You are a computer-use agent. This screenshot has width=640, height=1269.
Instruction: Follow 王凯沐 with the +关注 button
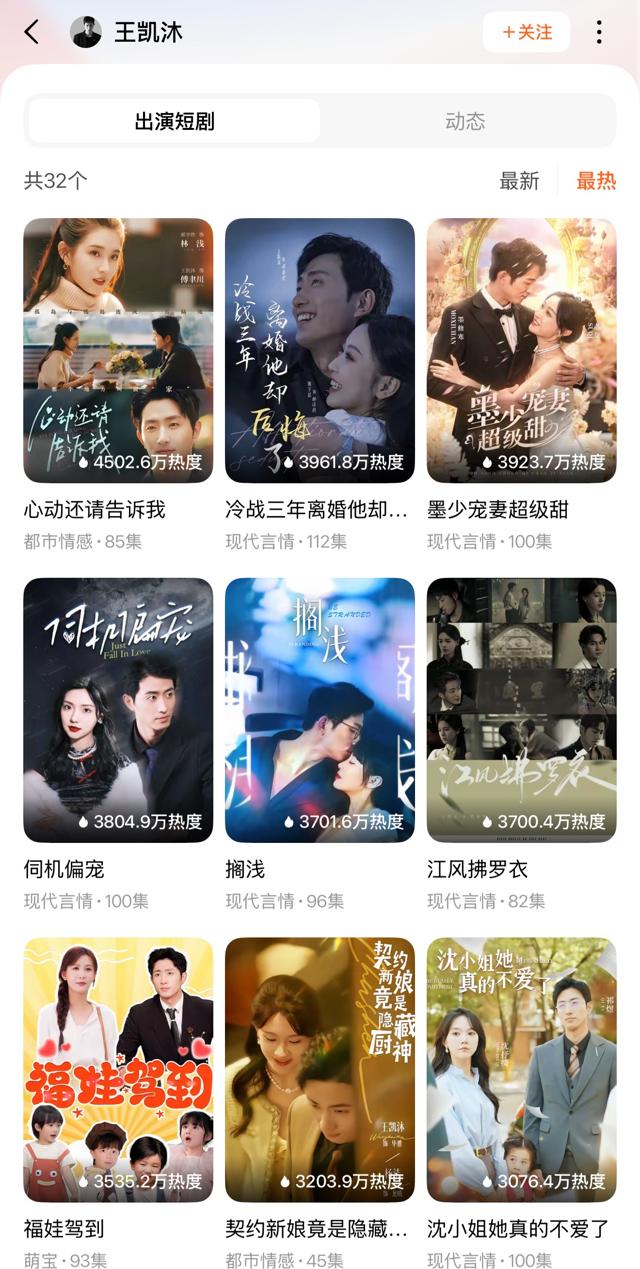pos(526,32)
